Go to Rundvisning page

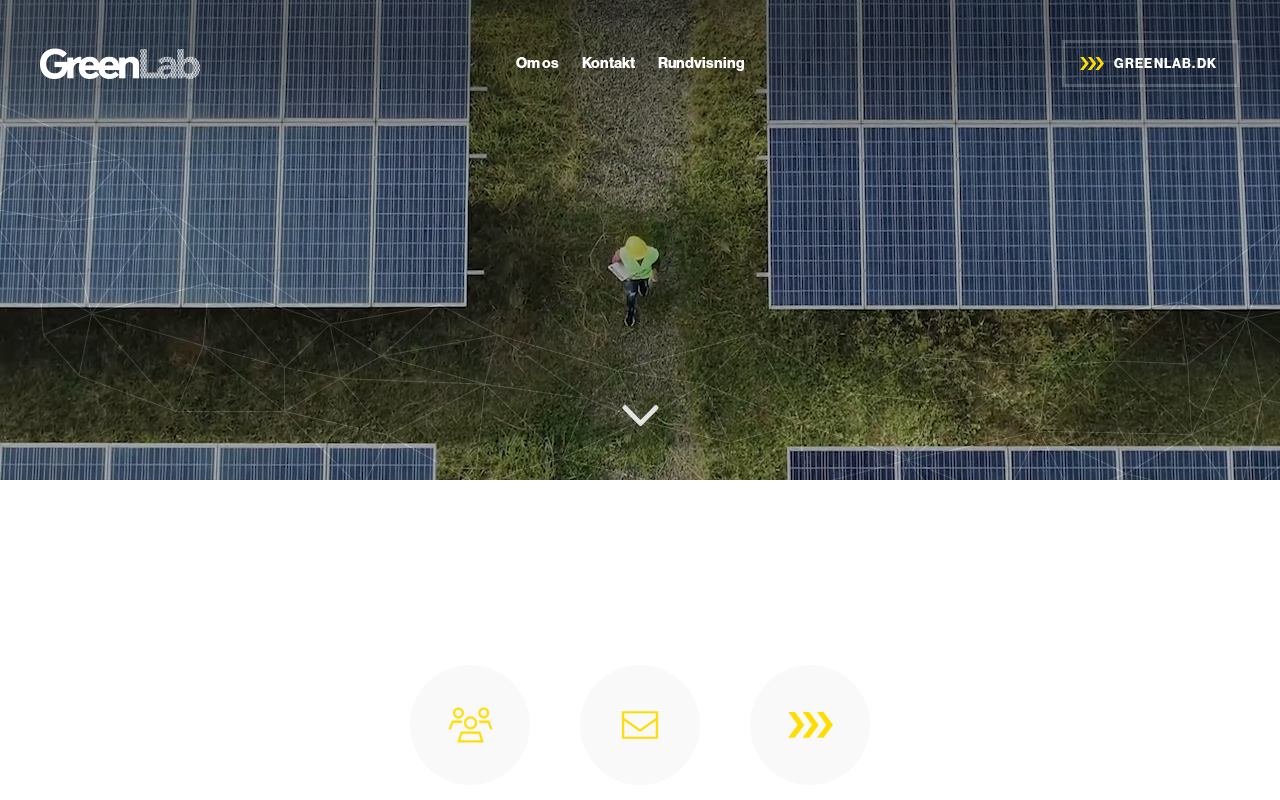[x=701, y=63]
